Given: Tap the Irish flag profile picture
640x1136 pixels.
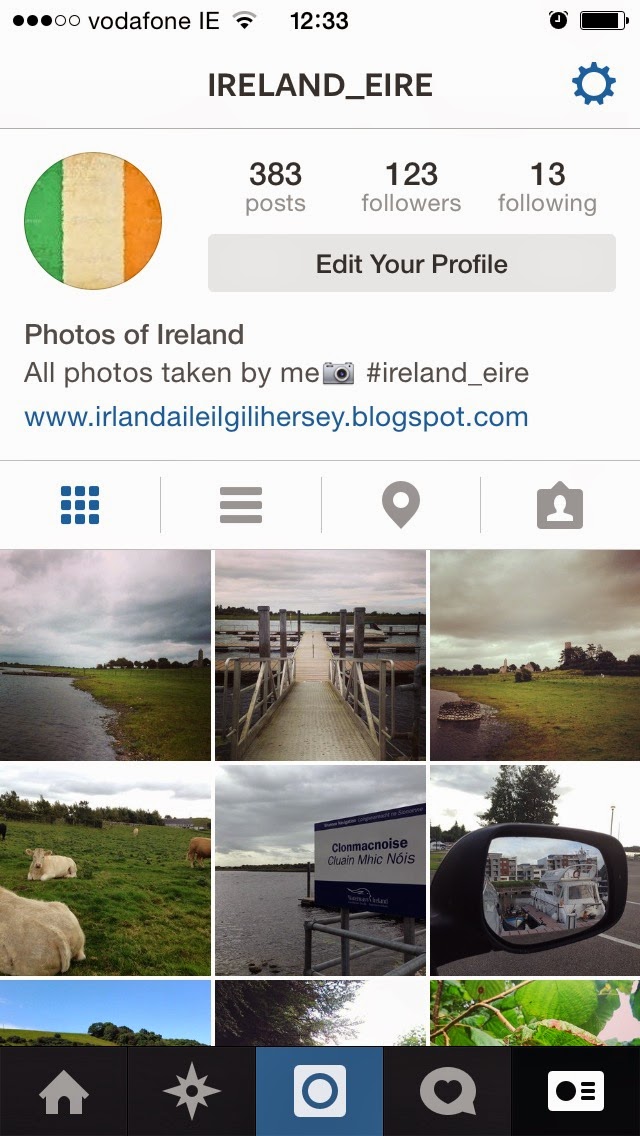Looking at the screenshot, I should [93, 220].
